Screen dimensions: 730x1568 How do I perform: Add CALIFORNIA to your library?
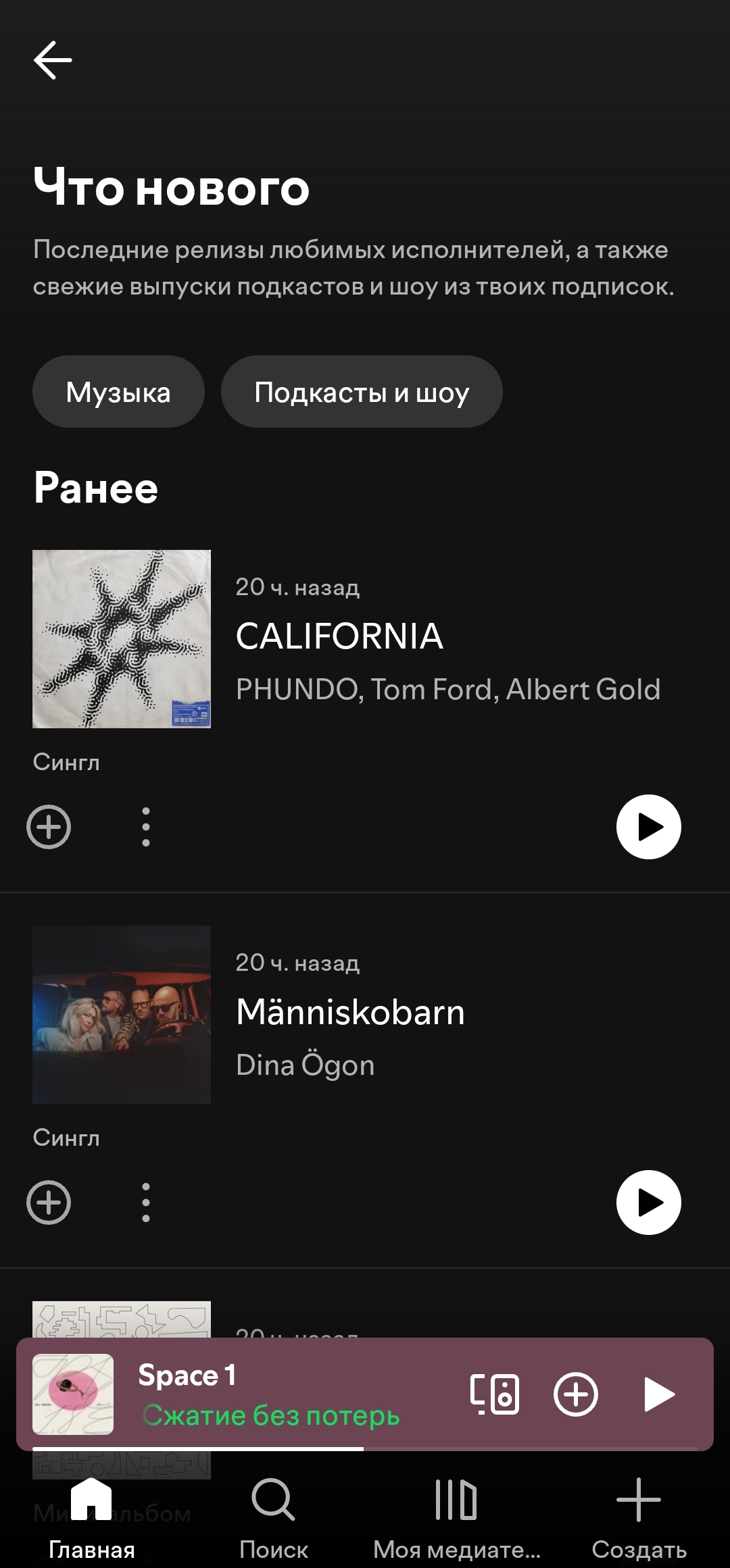(49, 827)
